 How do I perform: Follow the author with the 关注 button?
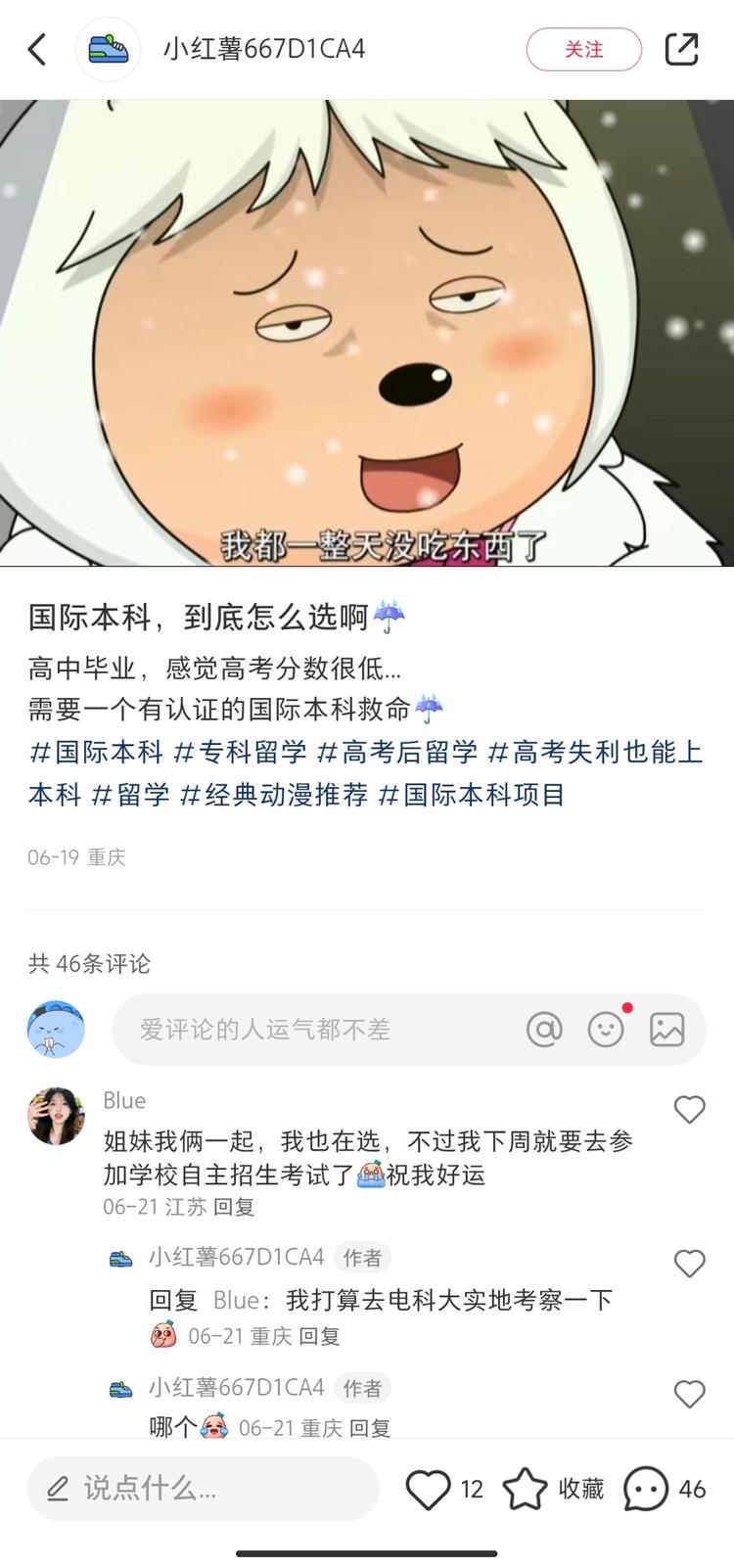583,49
